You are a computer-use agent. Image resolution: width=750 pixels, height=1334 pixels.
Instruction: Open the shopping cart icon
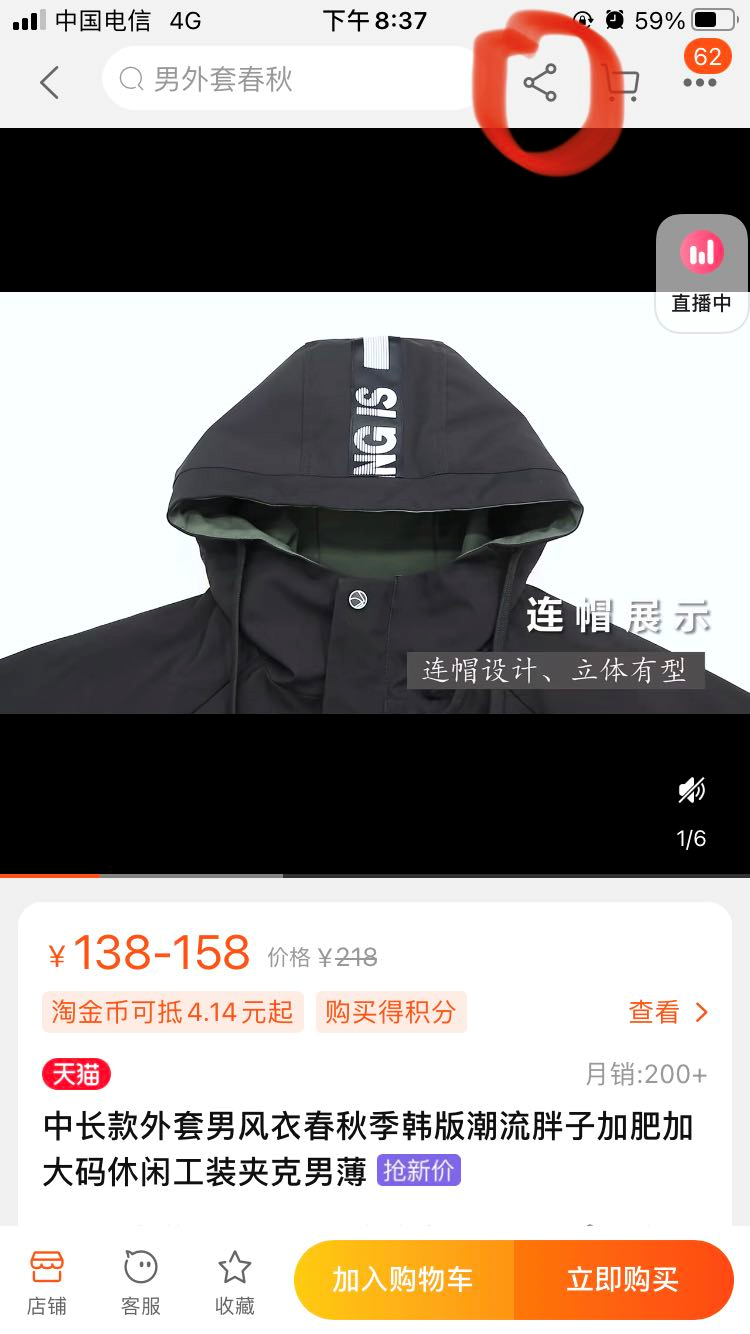621,83
